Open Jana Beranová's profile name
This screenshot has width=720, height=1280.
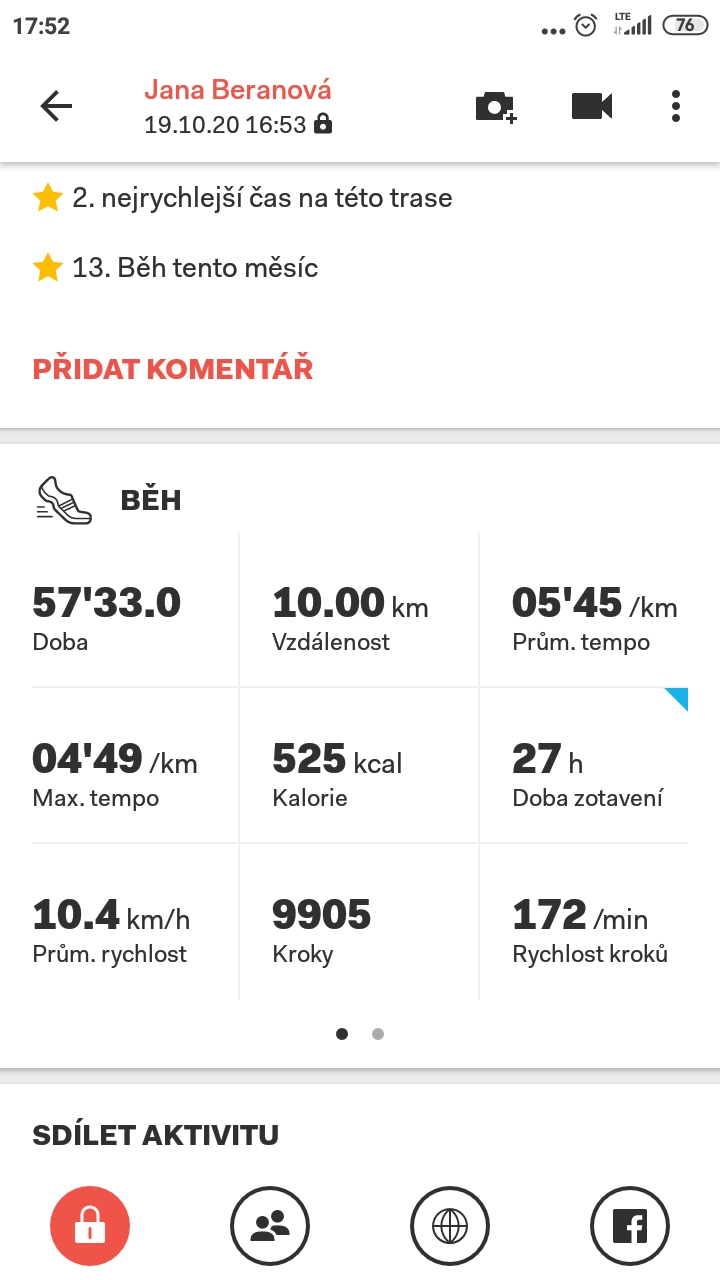238,90
